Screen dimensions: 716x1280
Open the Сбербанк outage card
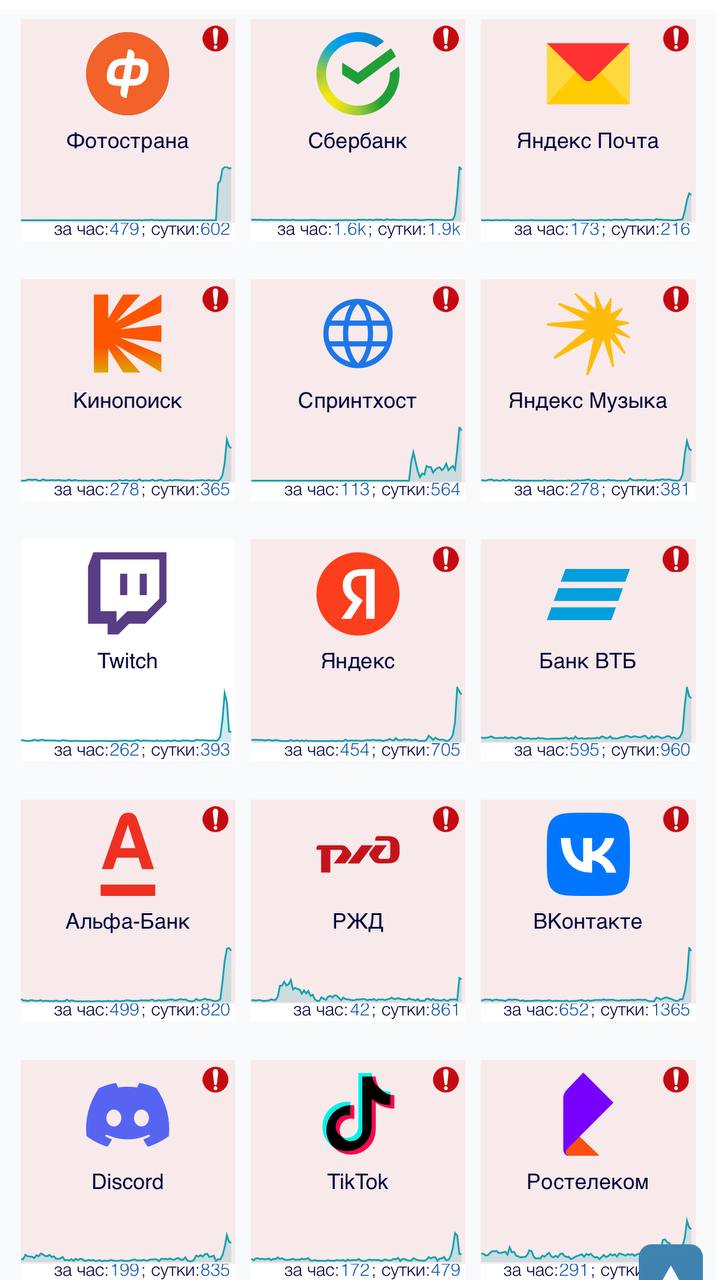coord(357,129)
